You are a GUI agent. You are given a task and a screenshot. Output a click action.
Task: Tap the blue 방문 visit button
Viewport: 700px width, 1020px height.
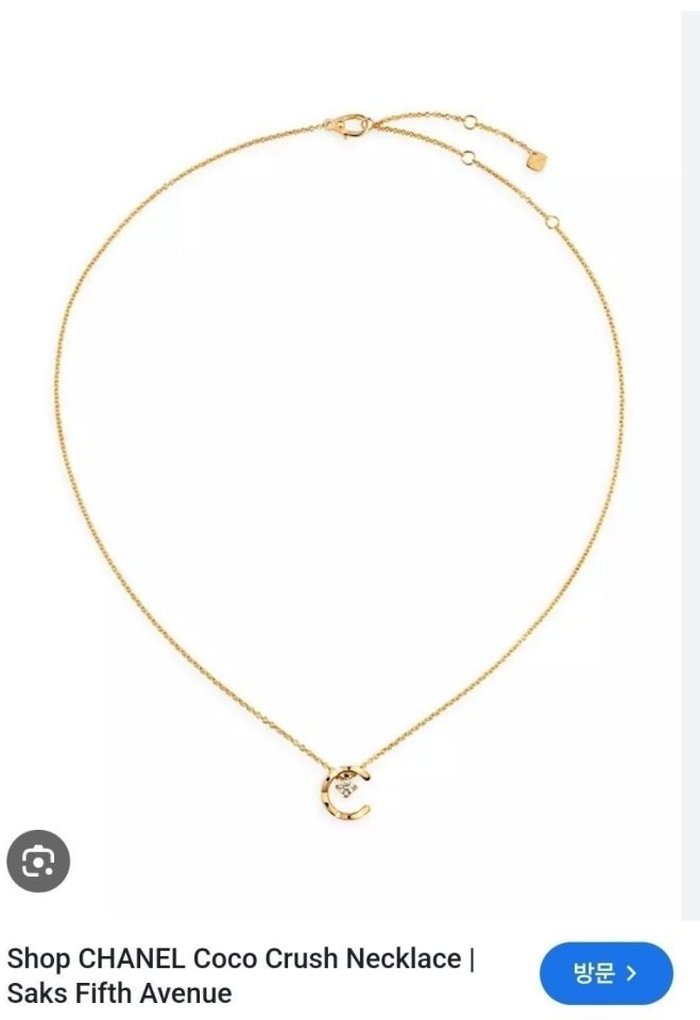point(605,973)
